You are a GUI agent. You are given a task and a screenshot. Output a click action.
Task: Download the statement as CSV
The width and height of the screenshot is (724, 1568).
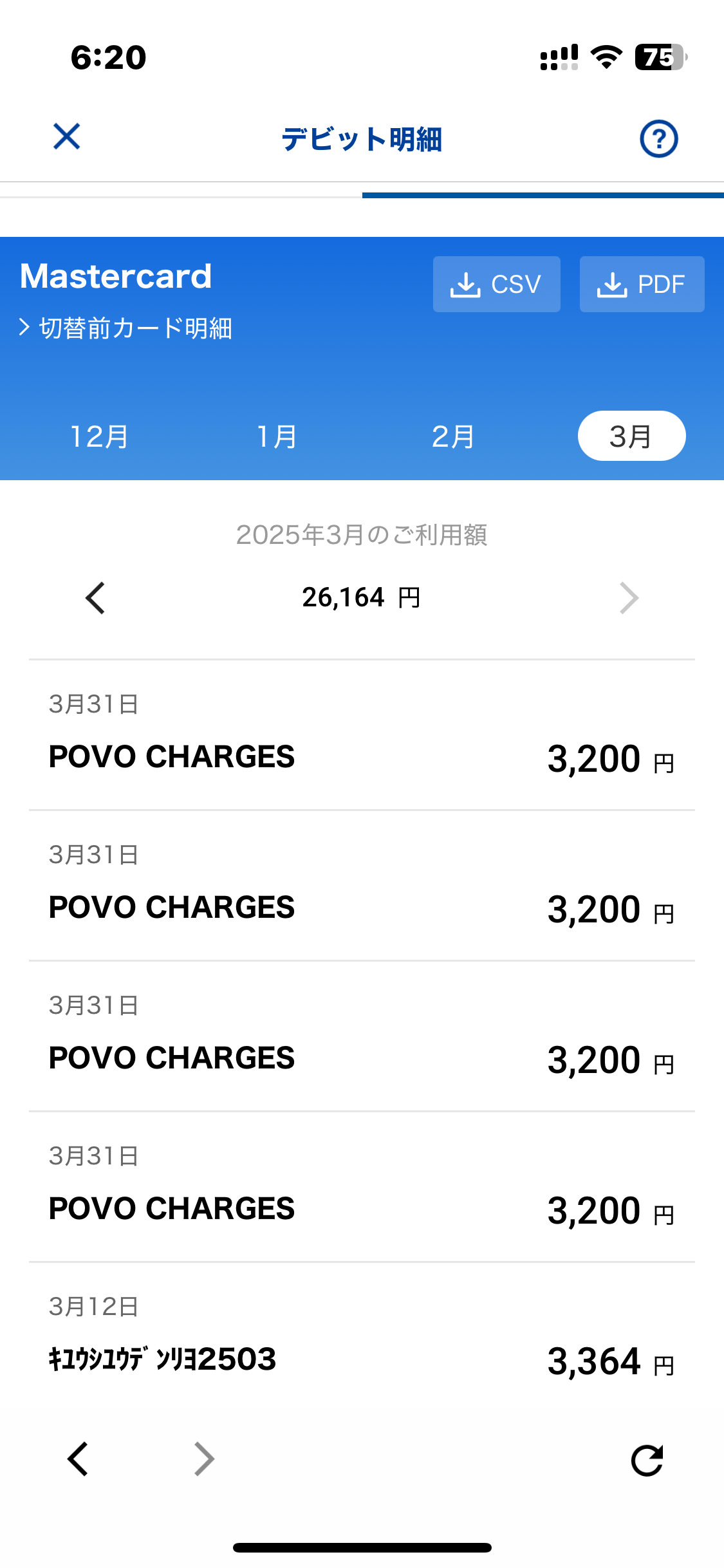pyautogui.click(x=496, y=284)
